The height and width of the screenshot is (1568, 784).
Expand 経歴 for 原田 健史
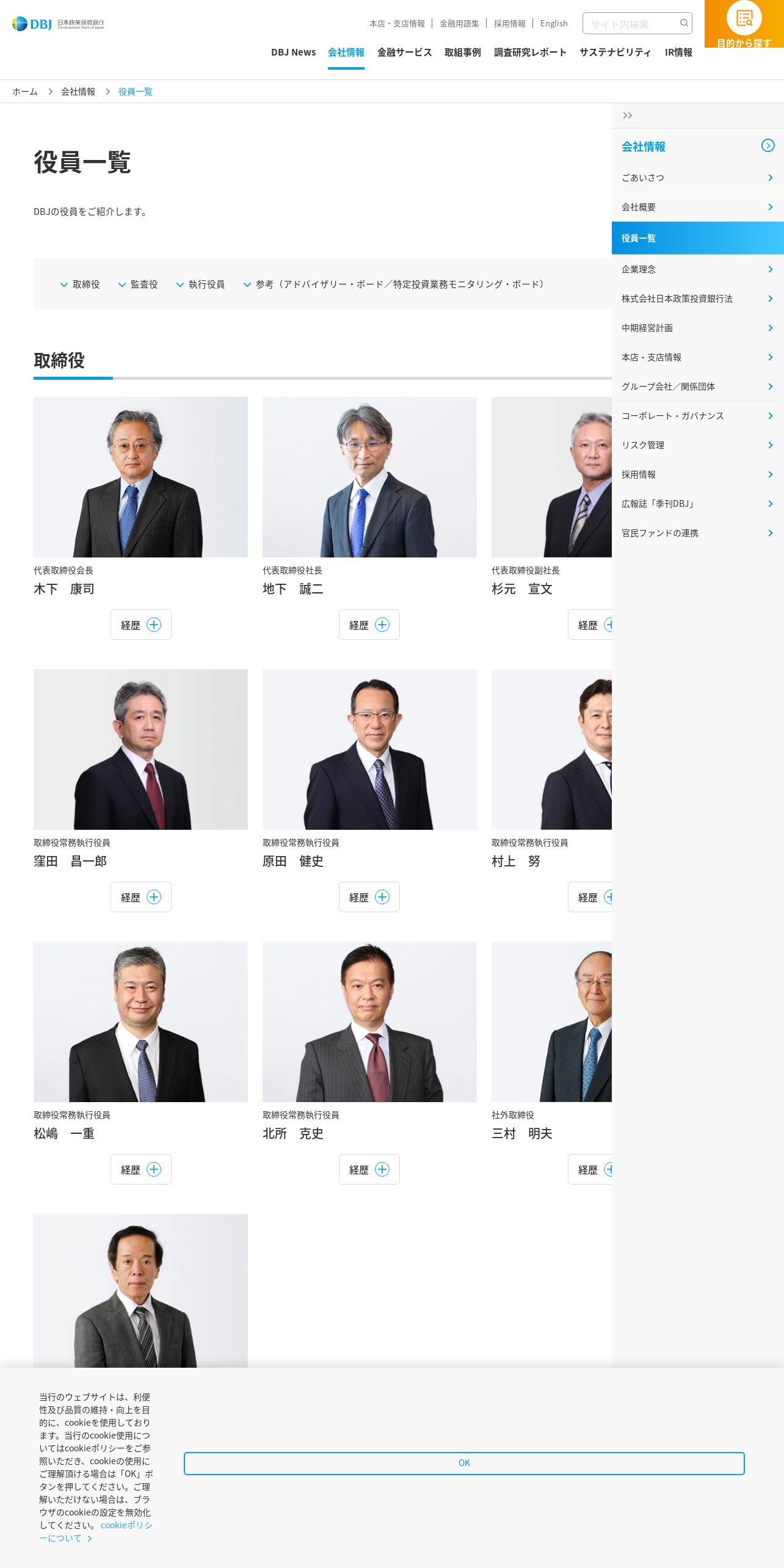coord(369,897)
